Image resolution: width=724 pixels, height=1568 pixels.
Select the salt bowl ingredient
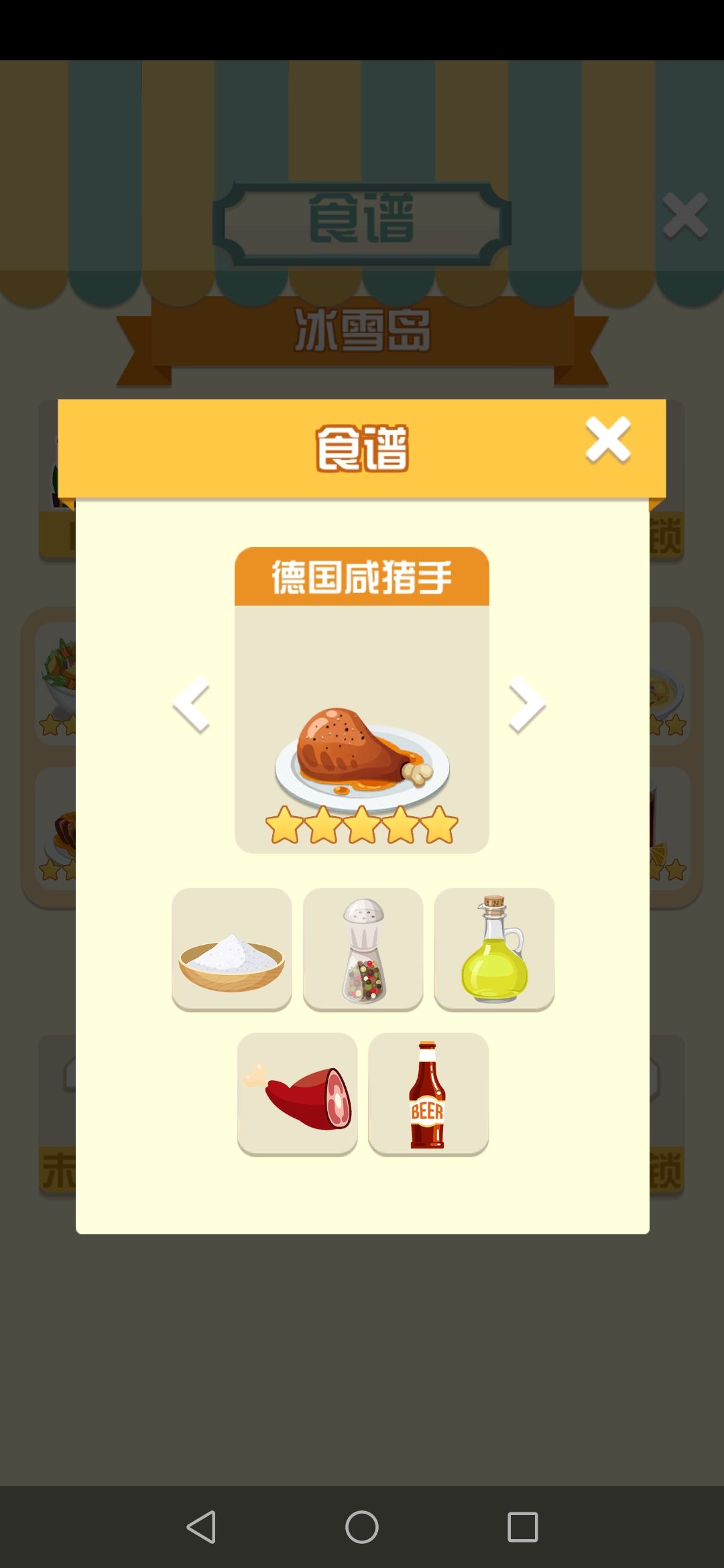231,950
